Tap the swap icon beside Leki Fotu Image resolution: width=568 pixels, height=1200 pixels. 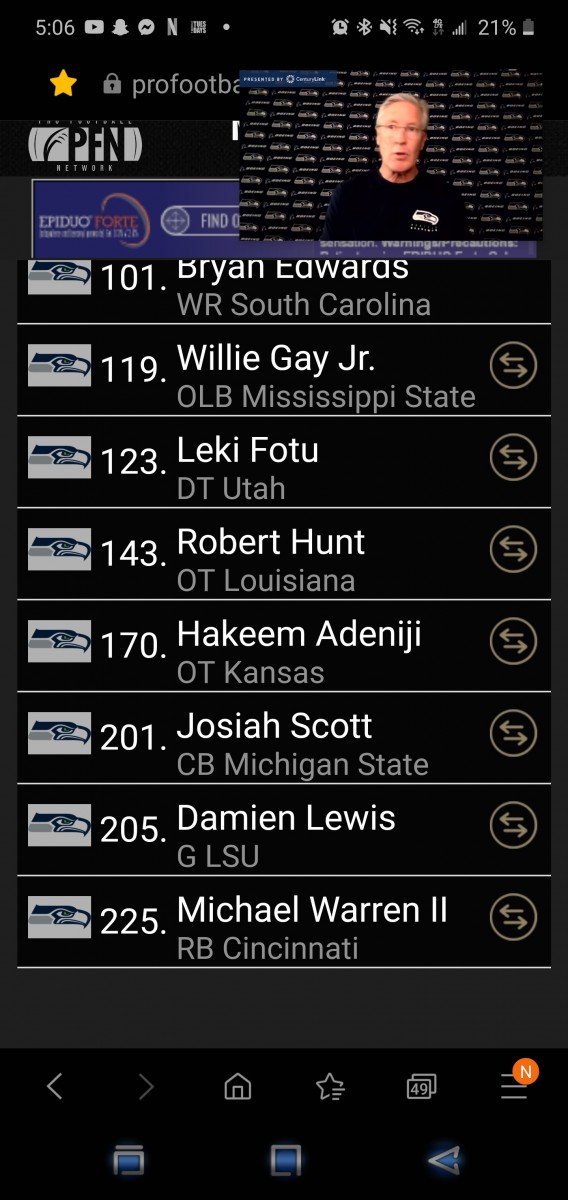tap(513, 459)
